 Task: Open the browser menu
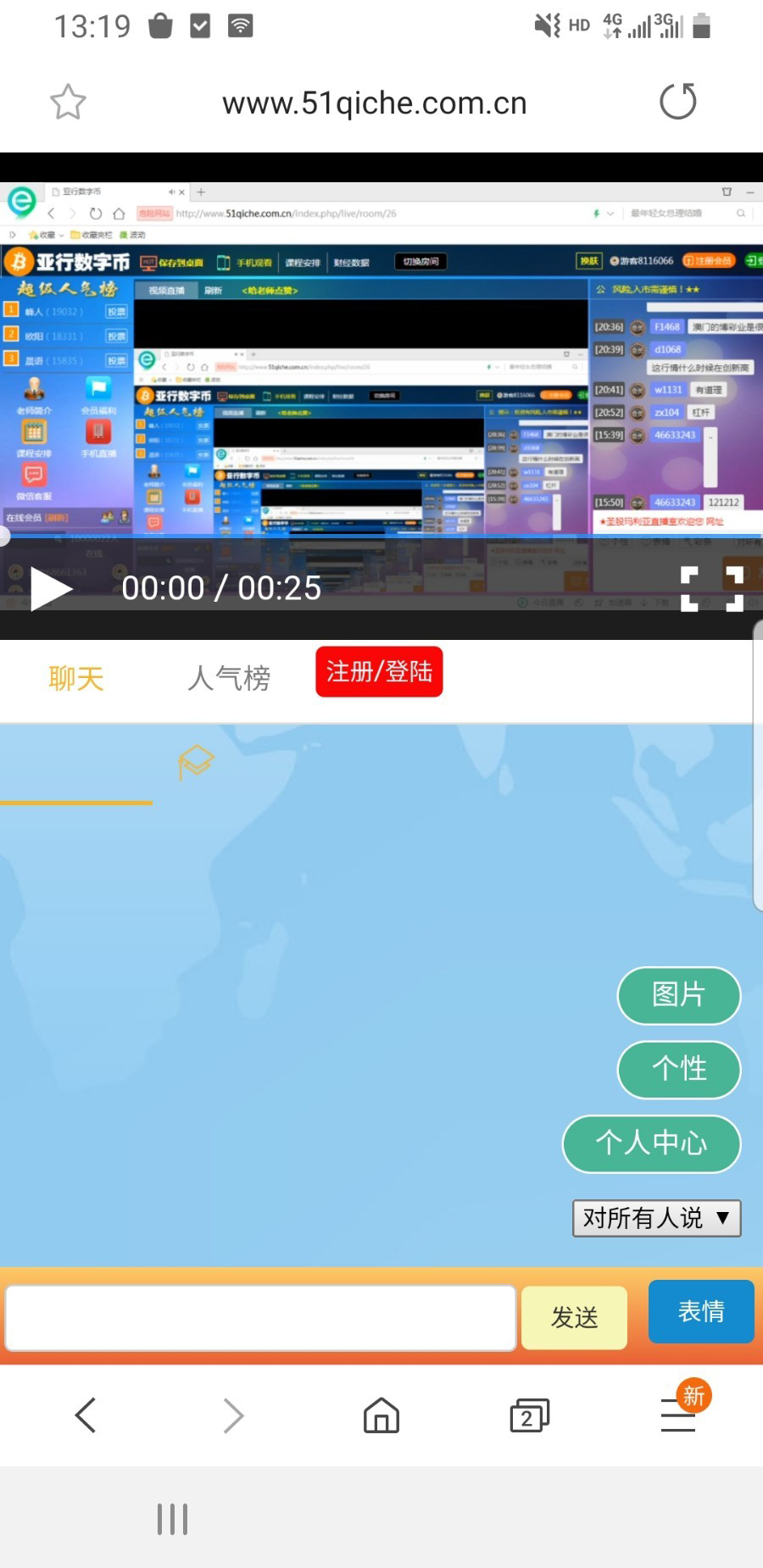point(678,1415)
